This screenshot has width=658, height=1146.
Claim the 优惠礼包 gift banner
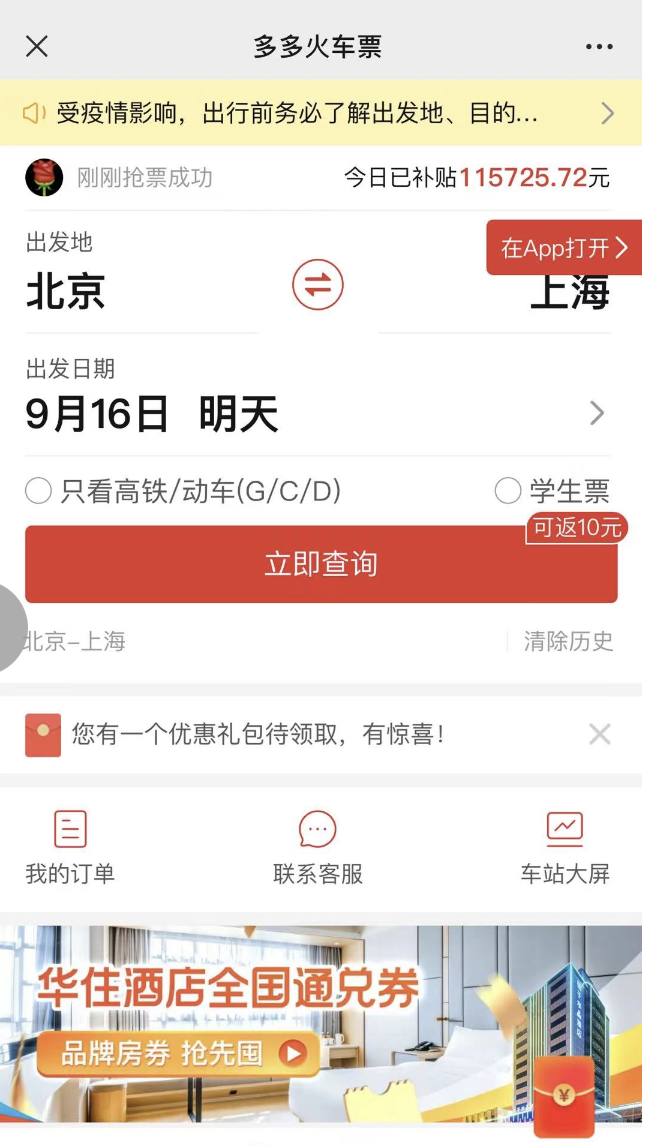click(258, 735)
